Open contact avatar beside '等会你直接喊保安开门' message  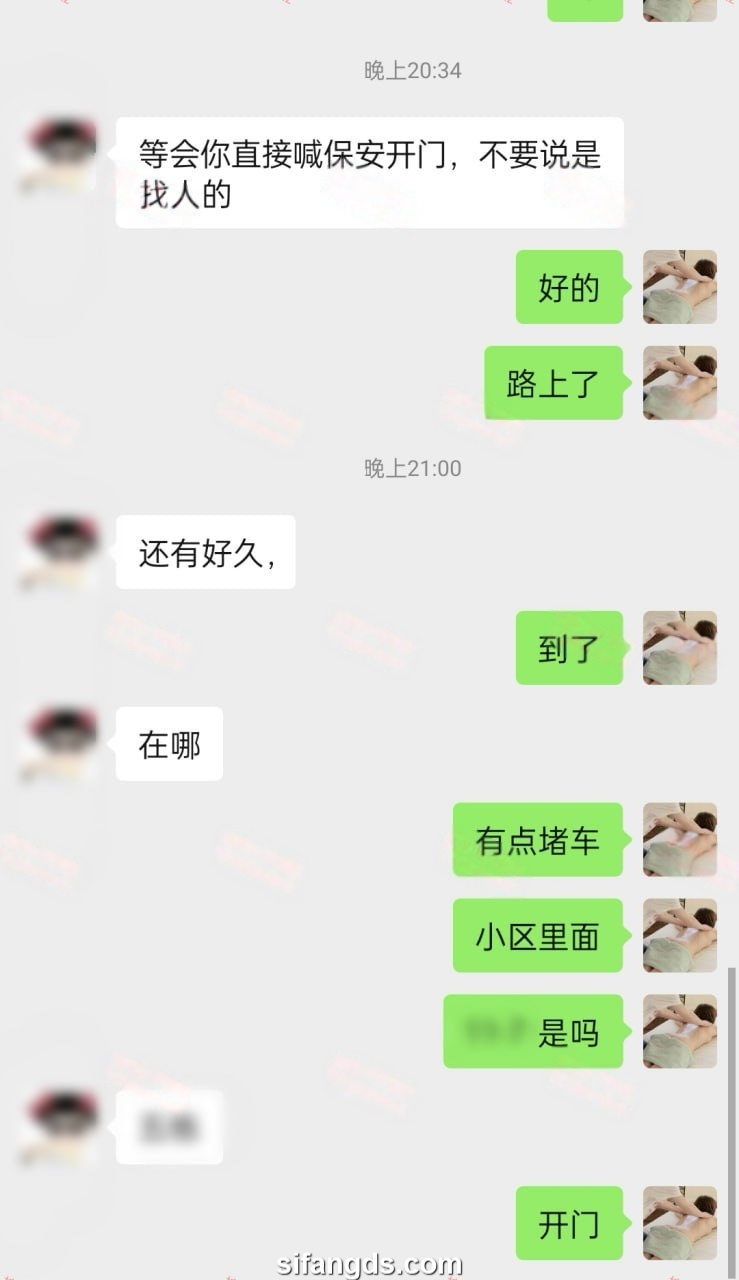click(x=59, y=154)
